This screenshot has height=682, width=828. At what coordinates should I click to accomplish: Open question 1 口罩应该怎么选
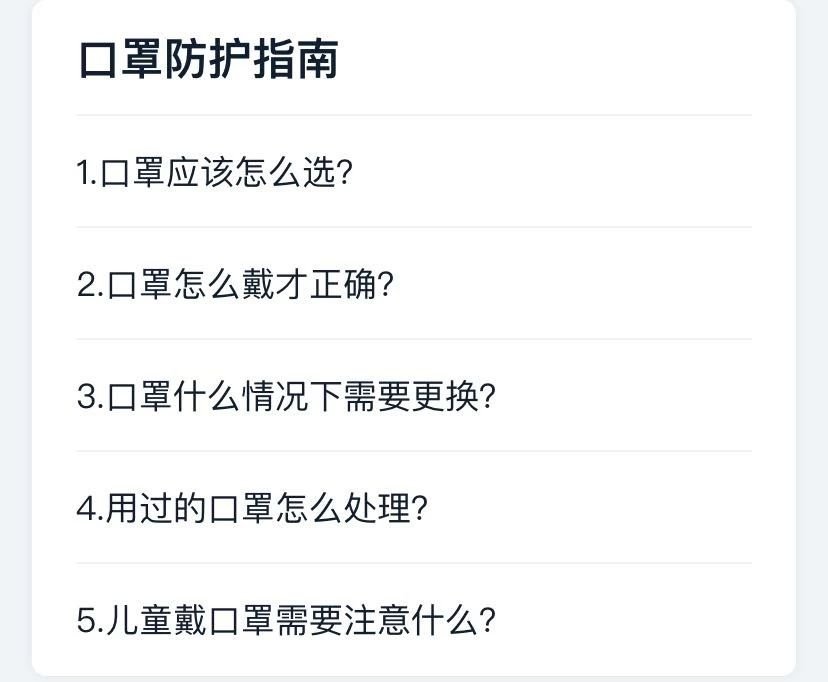[x=215, y=172]
